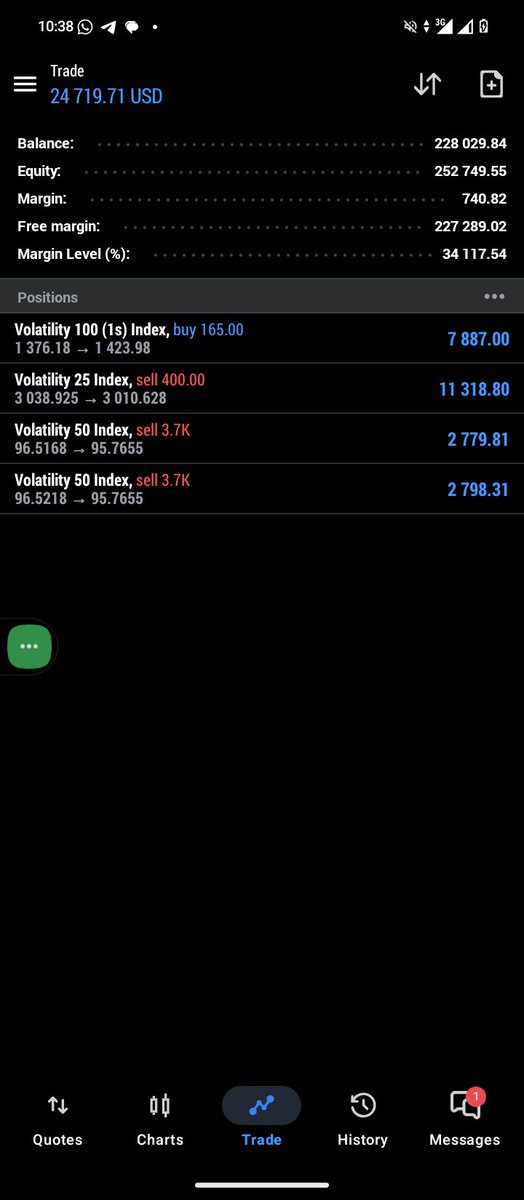Image resolution: width=524 pixels, height=1200 pixels.
Task: Open the Volatility 100 (1s) Index buy position
Action: click(x=262, y=338)
